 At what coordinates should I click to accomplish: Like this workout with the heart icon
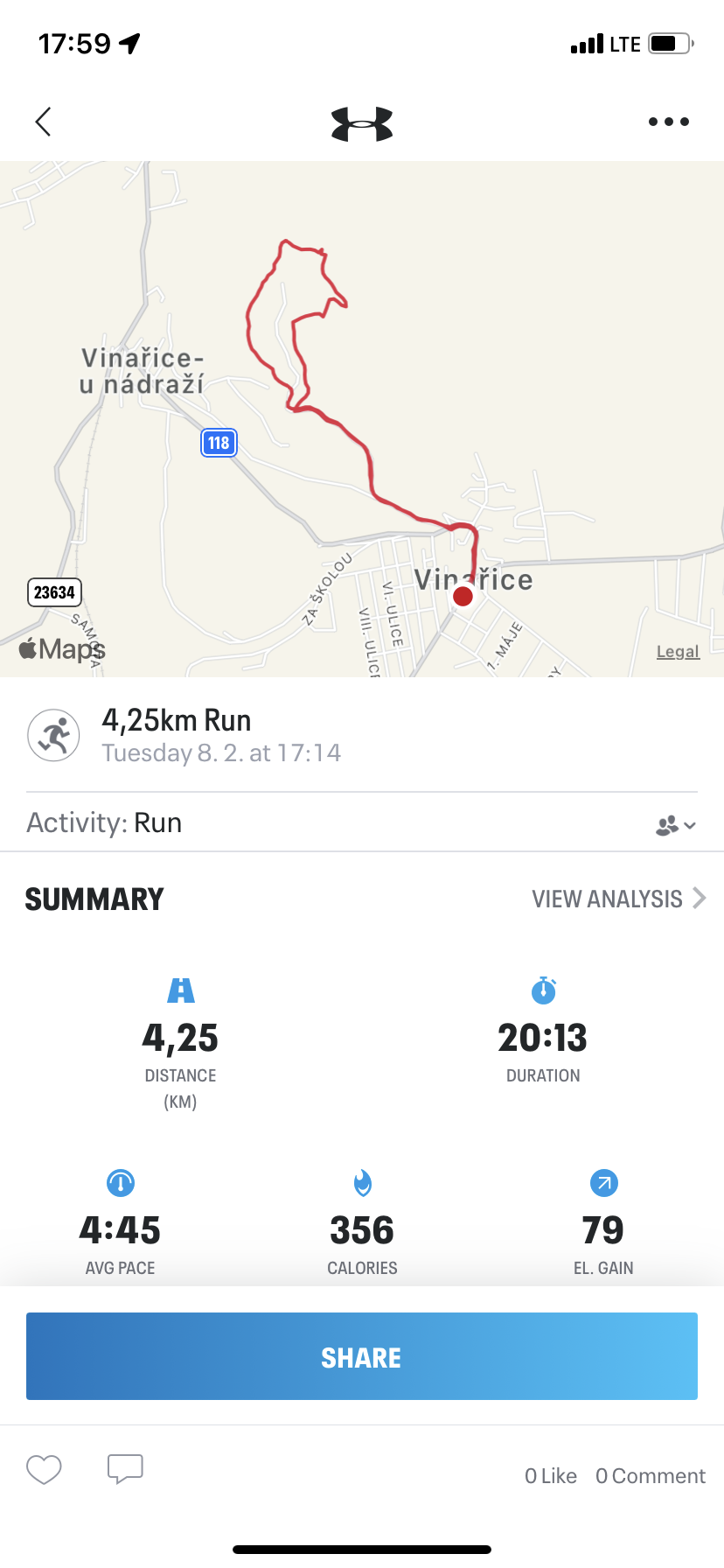(x=44, y=1469)
